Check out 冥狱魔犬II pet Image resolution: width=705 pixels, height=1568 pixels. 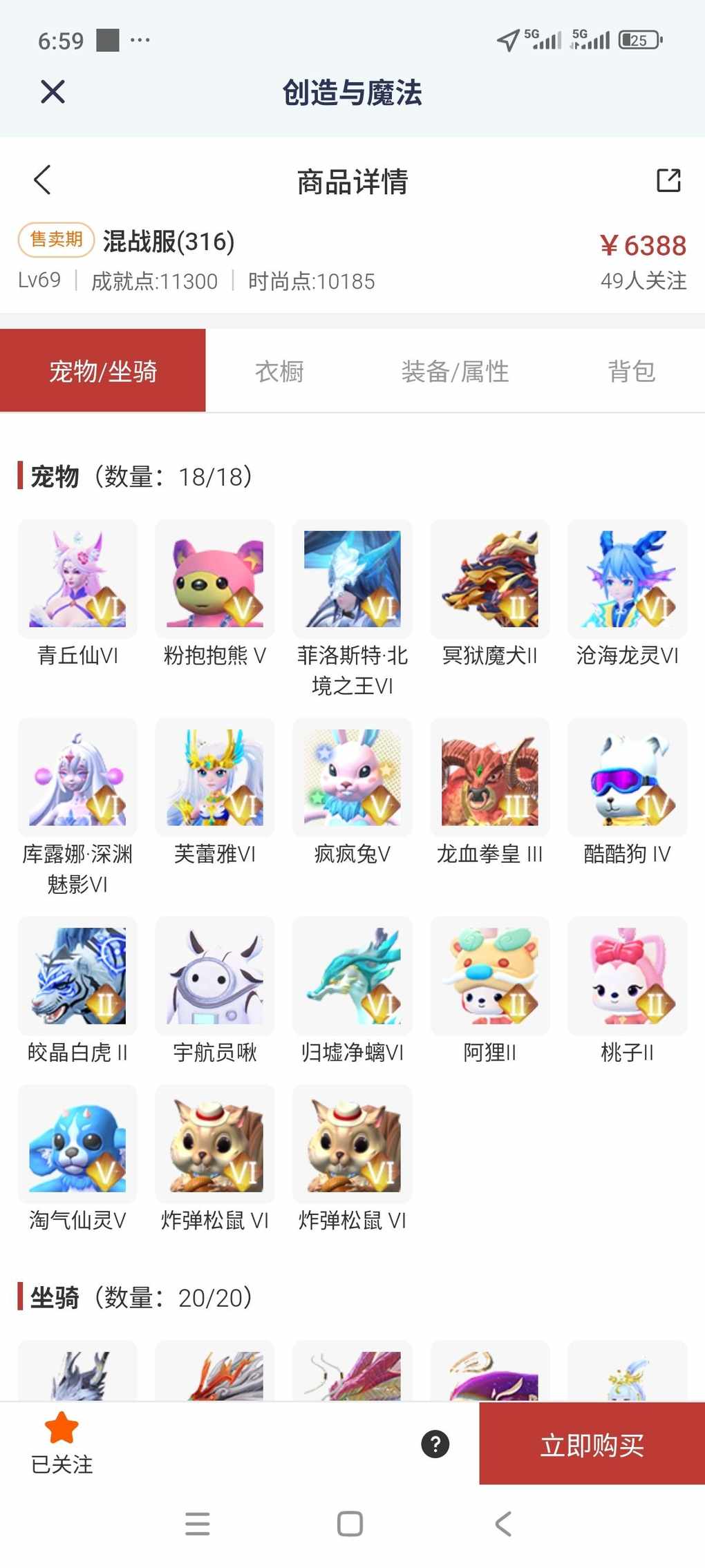[490, 579]
